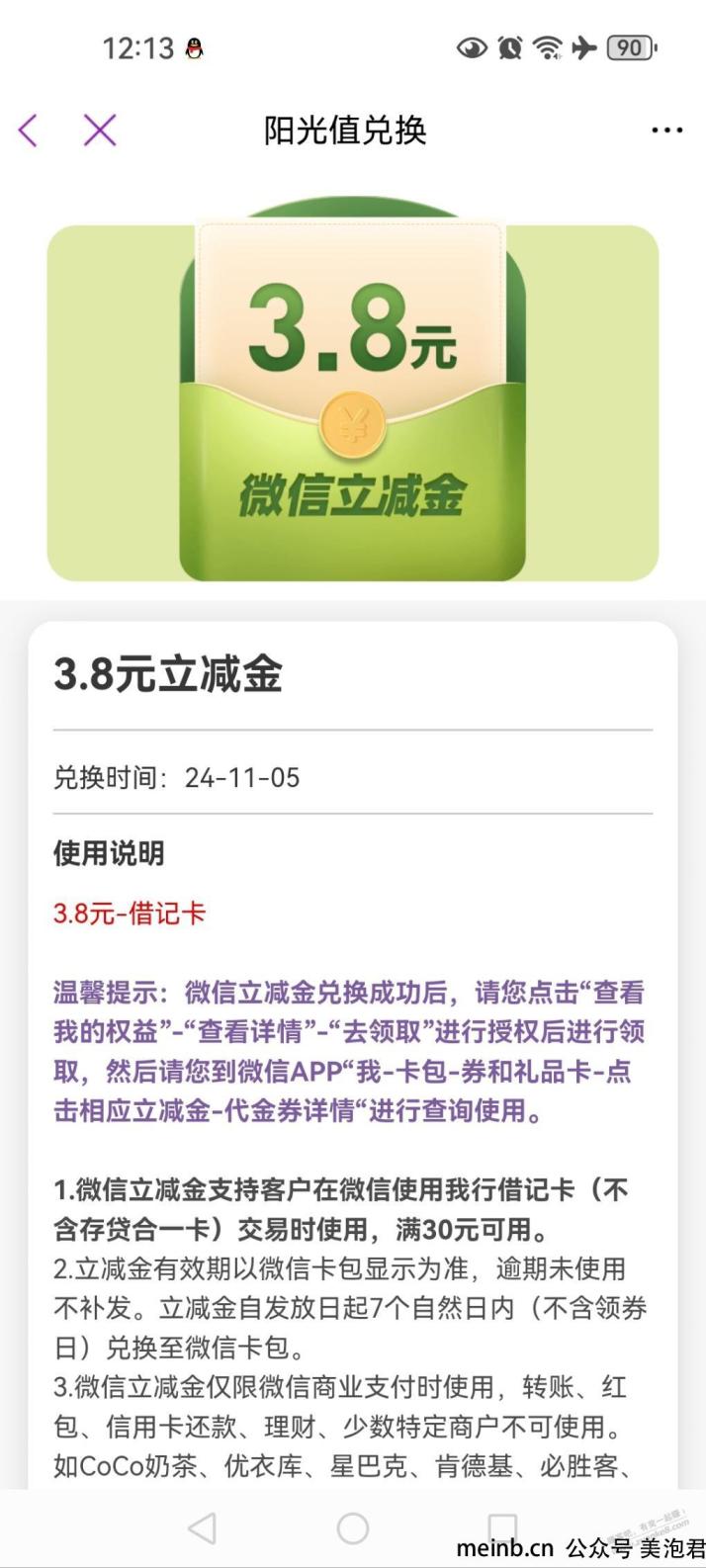Tap the system back navigation button

(x=203, y=1528)
